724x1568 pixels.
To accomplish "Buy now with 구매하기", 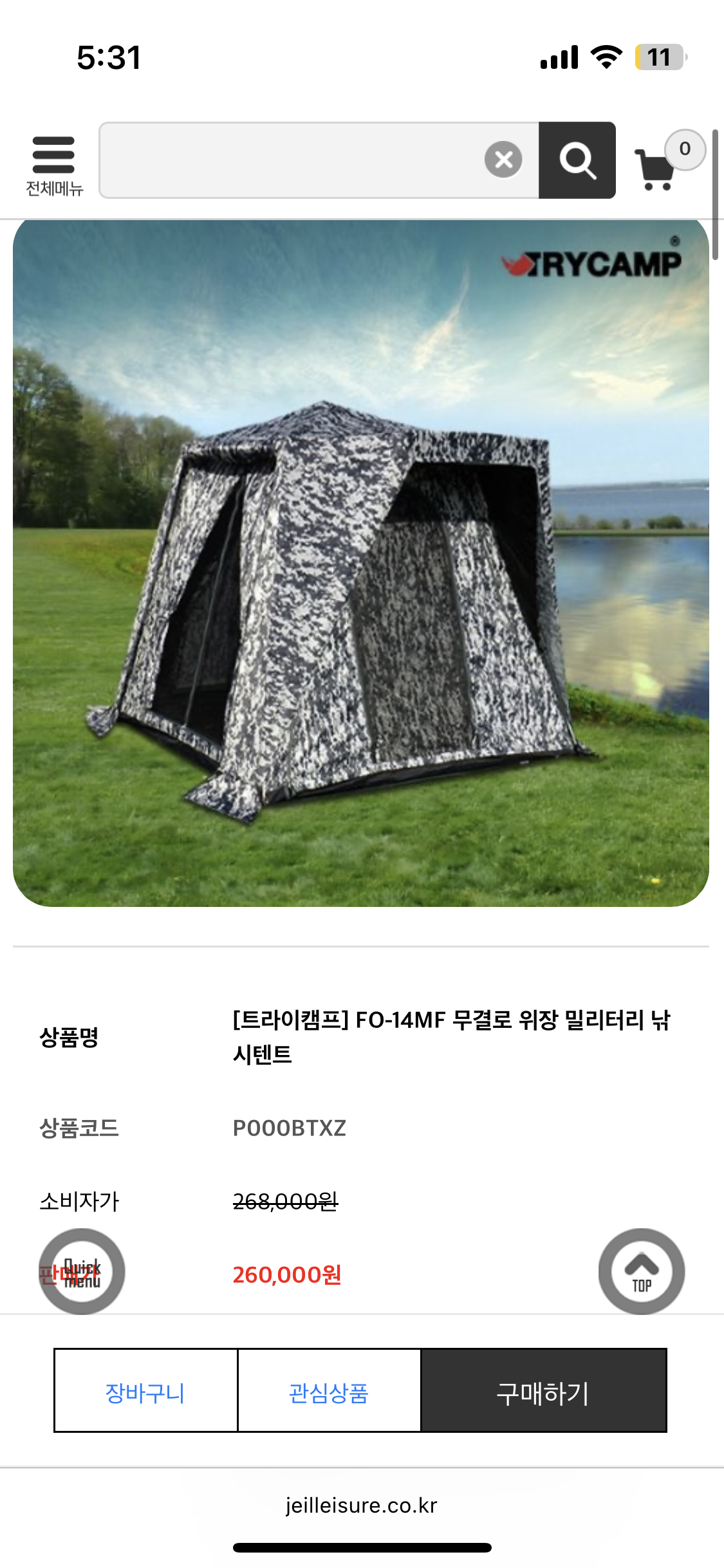I will point(544,1390).
